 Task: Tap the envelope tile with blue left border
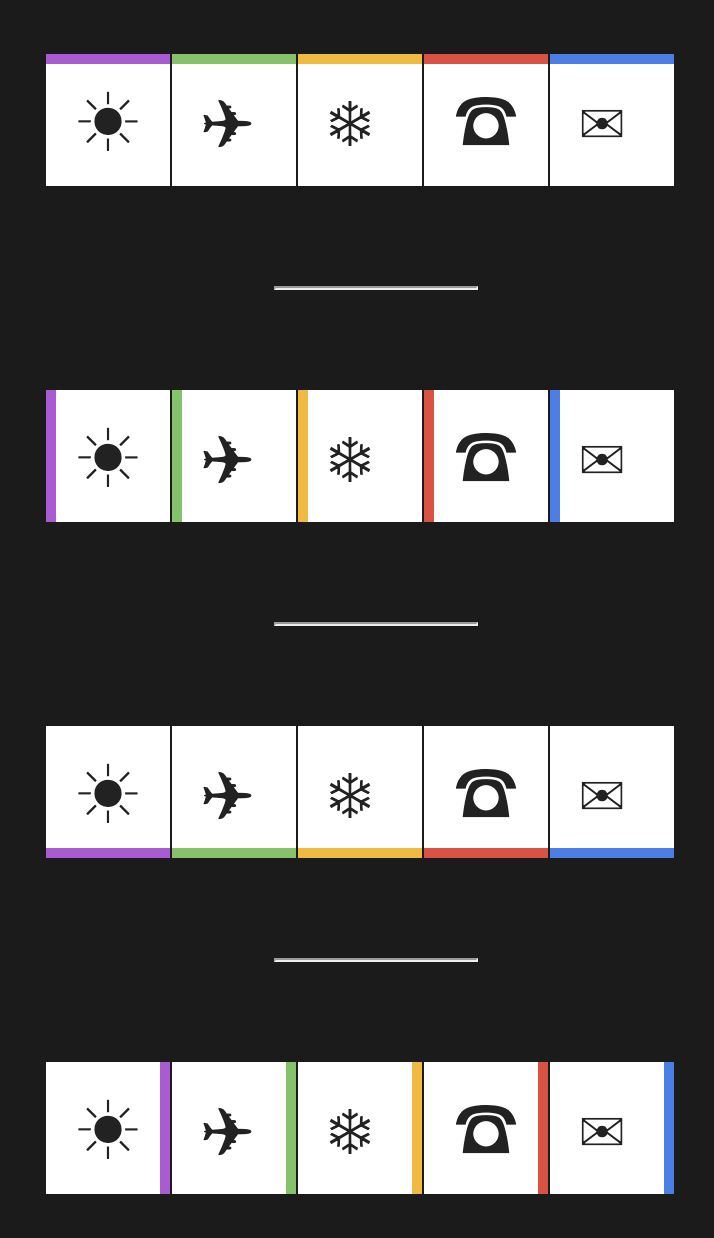[612, 457]
